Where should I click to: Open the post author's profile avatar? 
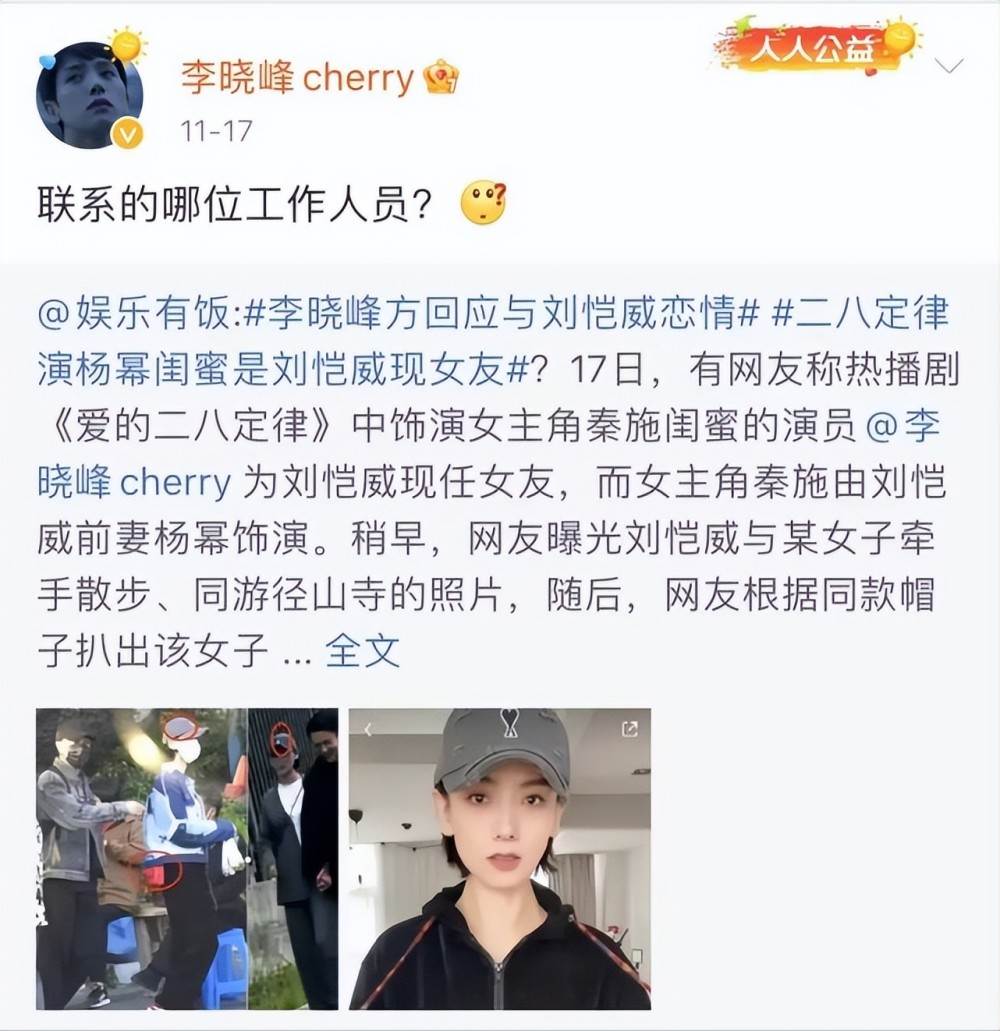[x=89, y=96]
